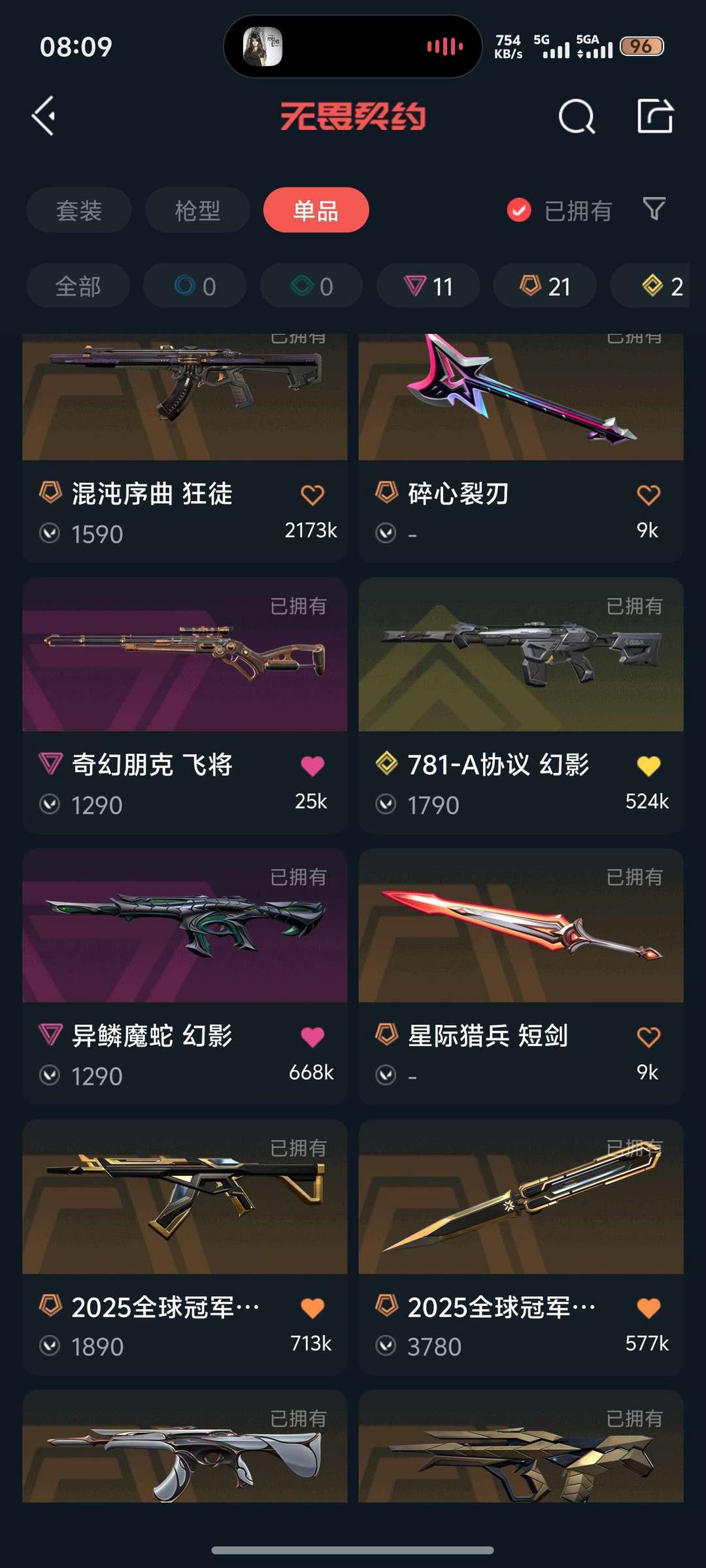Viewport: 706px width, 1568px height.
Task: Select the 全部 rarity chip
Action: click(78, 286)
